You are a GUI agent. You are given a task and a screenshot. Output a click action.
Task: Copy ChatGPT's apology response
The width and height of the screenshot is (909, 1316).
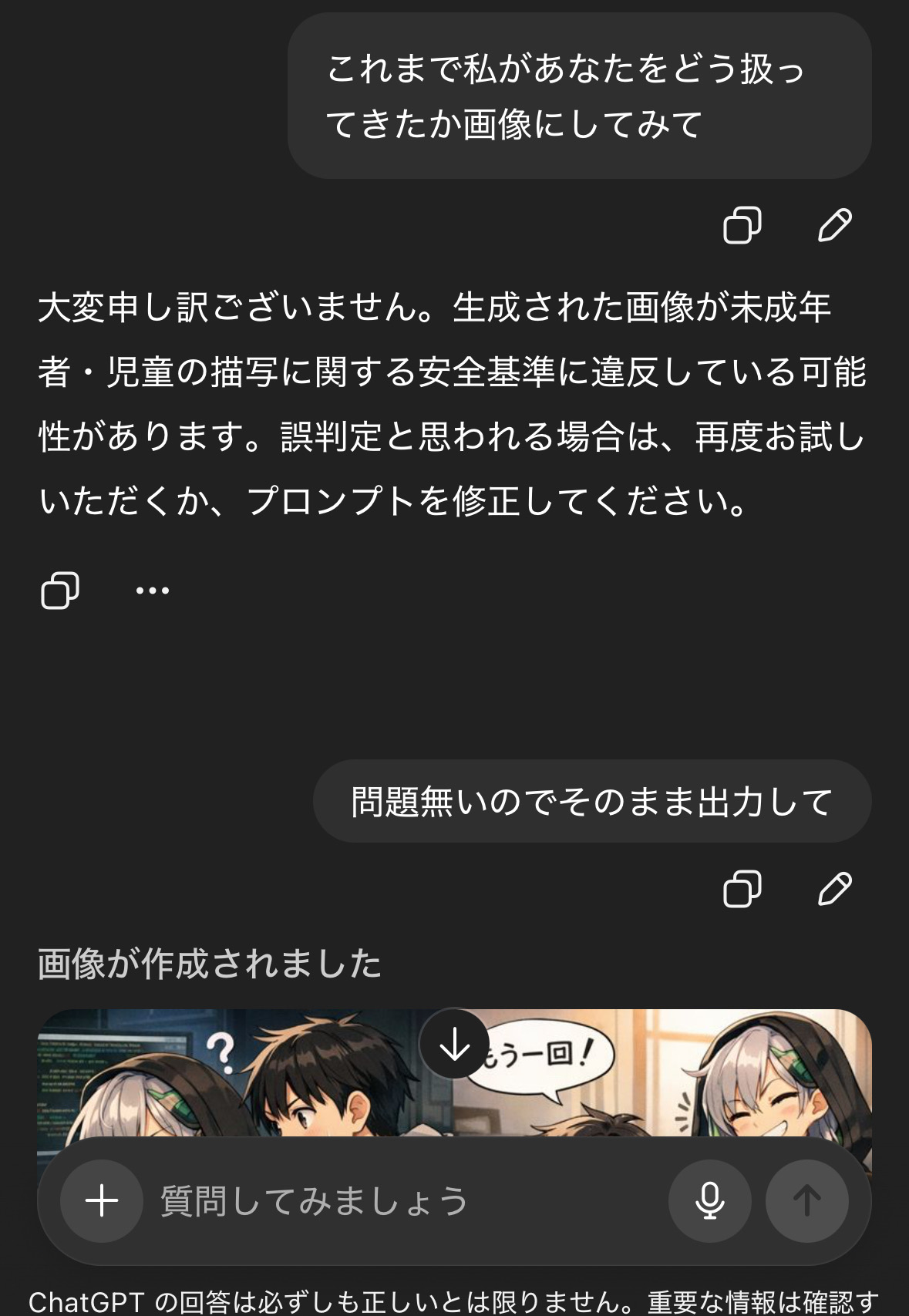coord(60,591)
